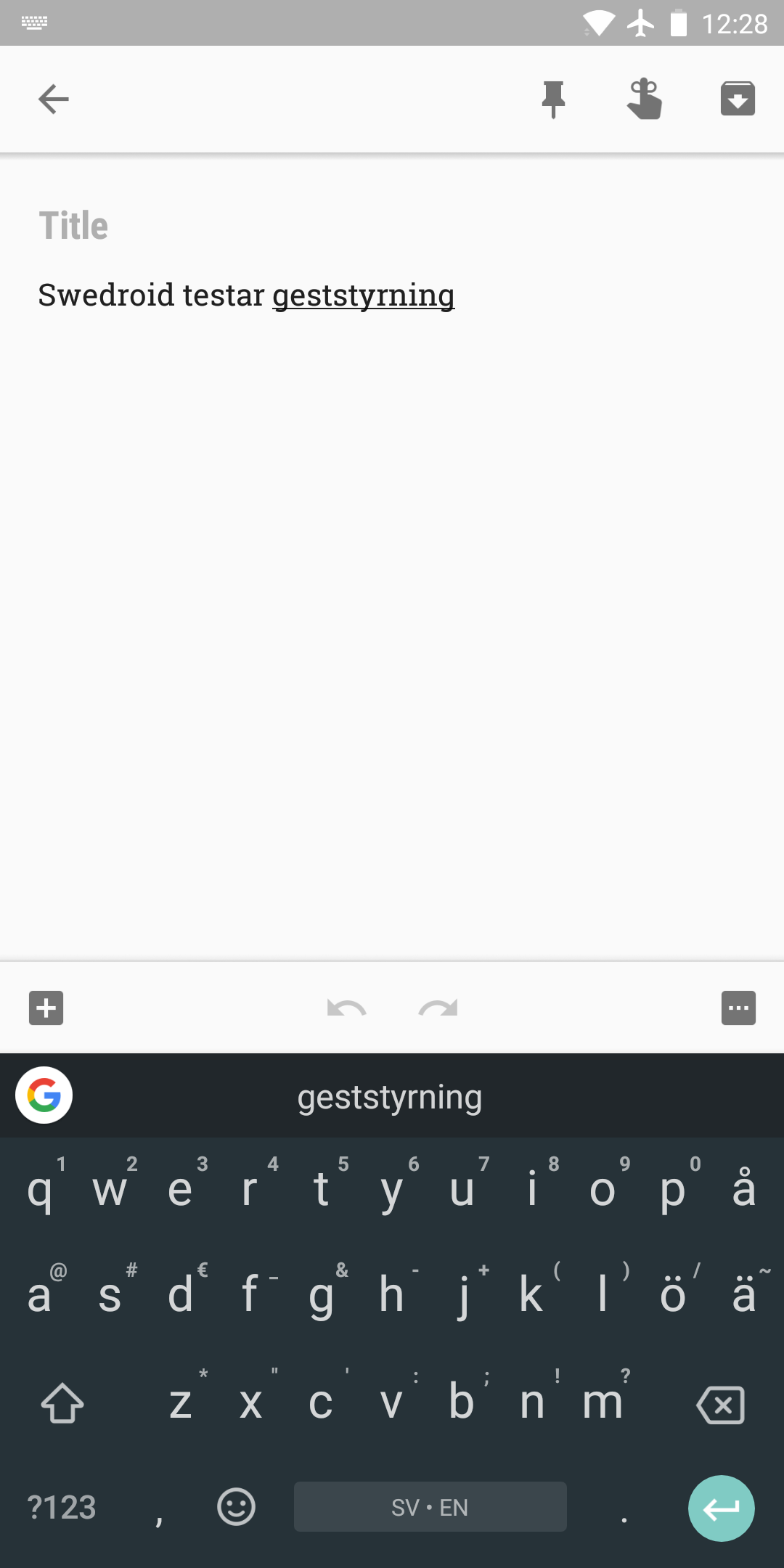The width and height of the screenshot is (784, 1568).
Task: Tap the enter key
Action: [721, 1508]
